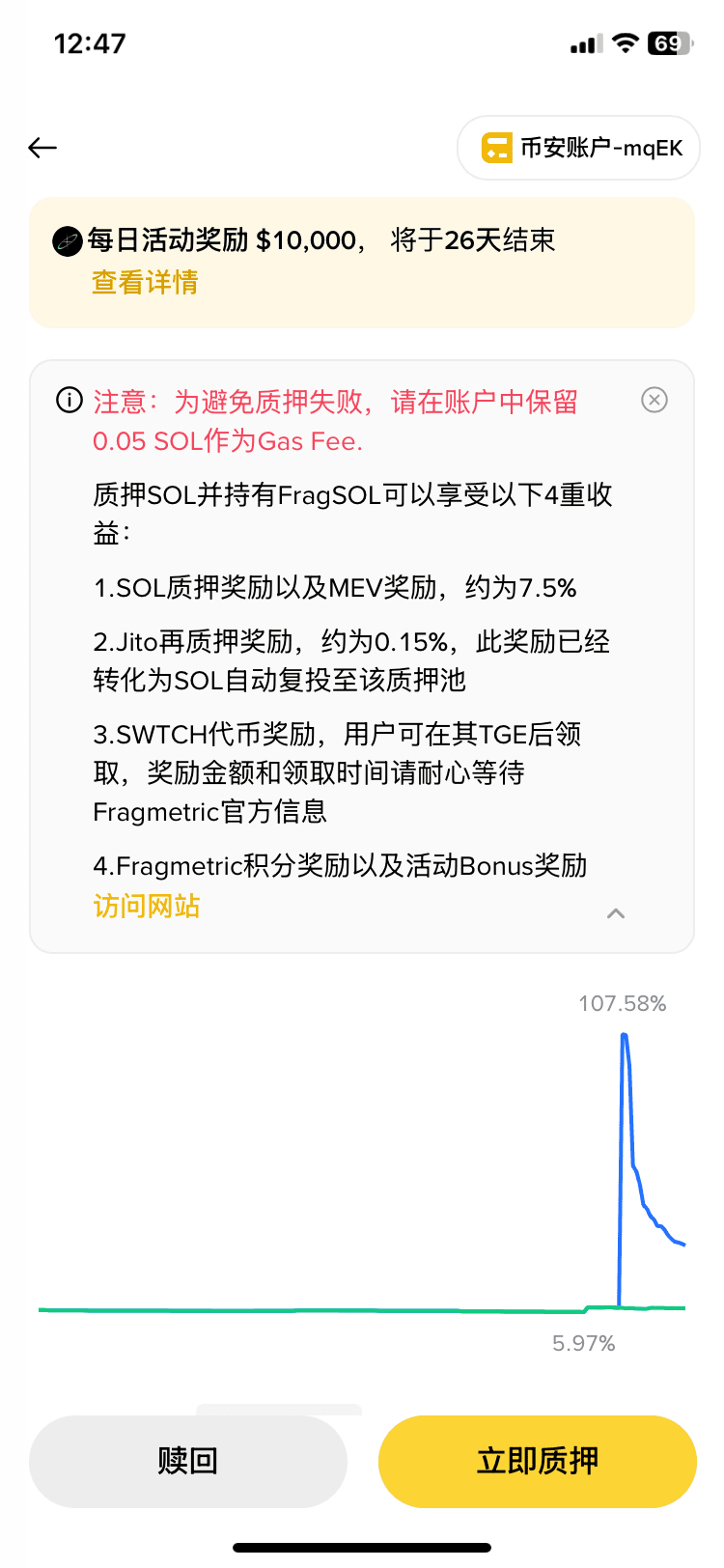Viewport: 724px width, 1568px height.
Task: Collapse the staking info card
Action: (616, 913)
